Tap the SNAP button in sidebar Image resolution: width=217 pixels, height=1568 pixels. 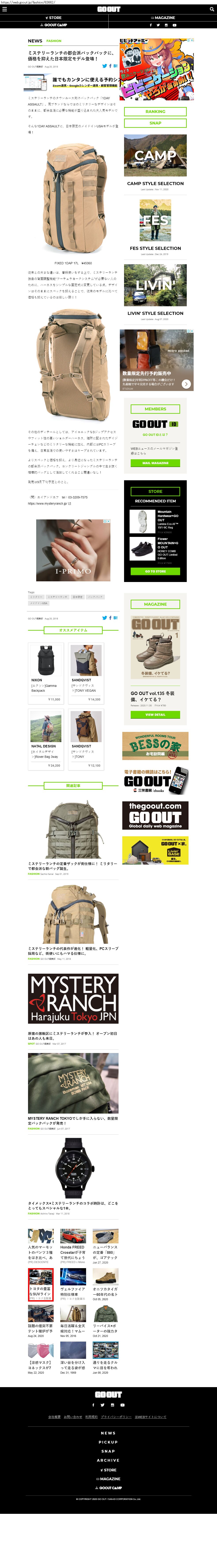(x=155, y=123)
